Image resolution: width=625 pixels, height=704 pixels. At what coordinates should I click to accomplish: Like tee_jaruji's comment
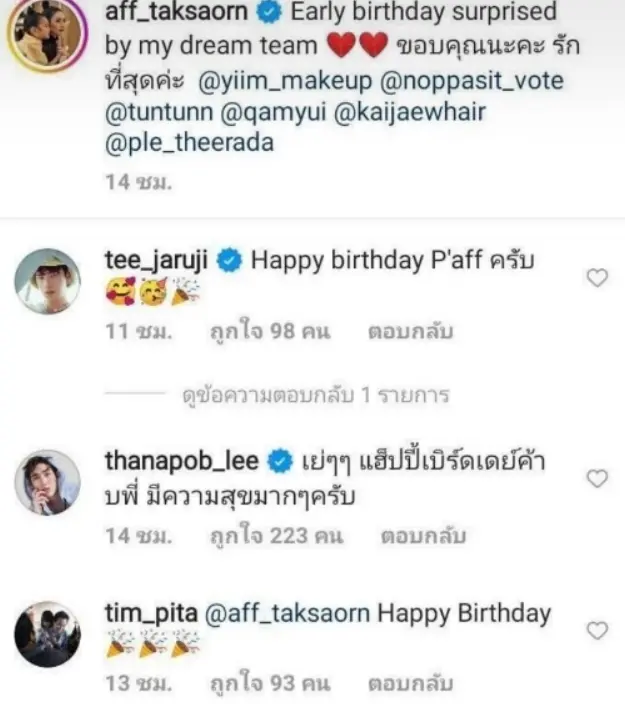[x=597, y=279]
